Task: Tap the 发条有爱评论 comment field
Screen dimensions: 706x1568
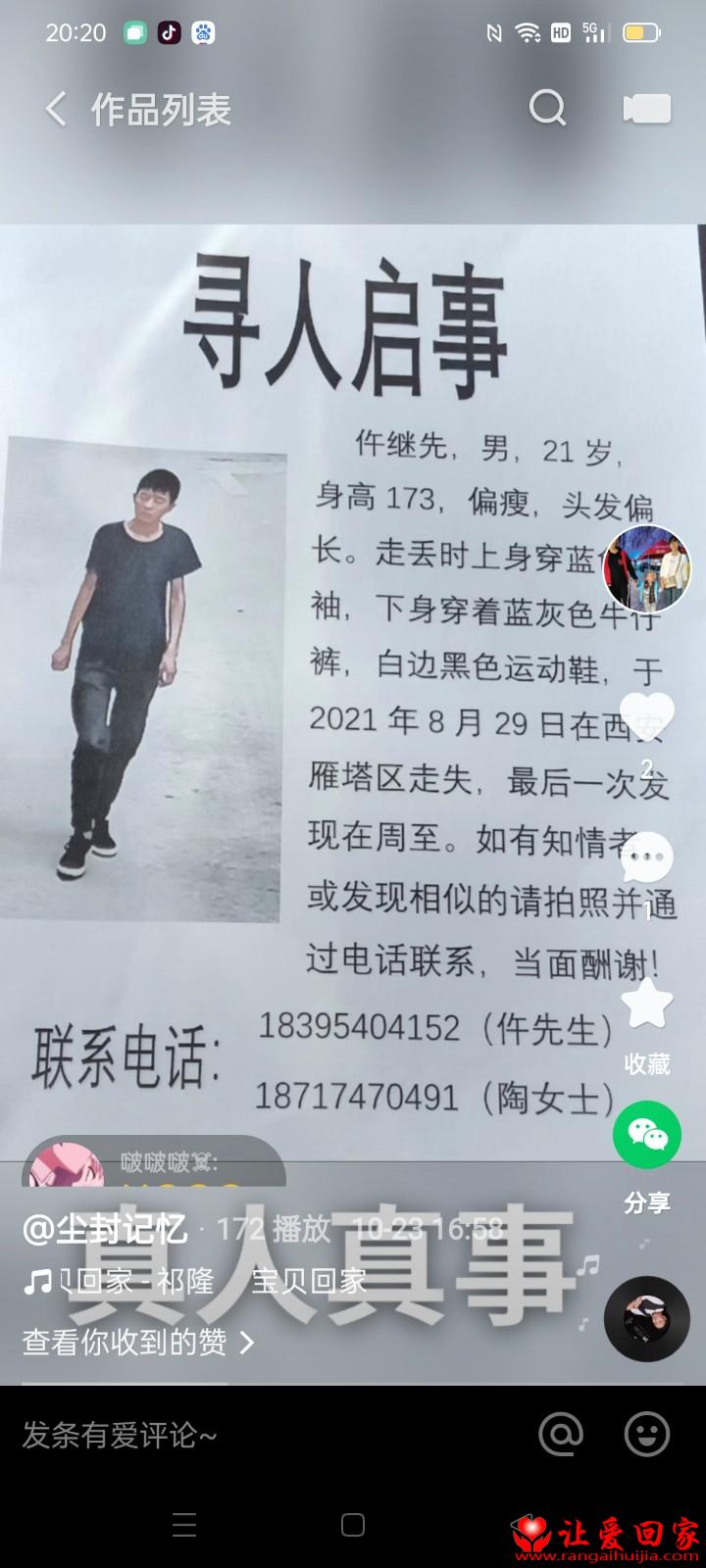Action: coord(120,1437)
